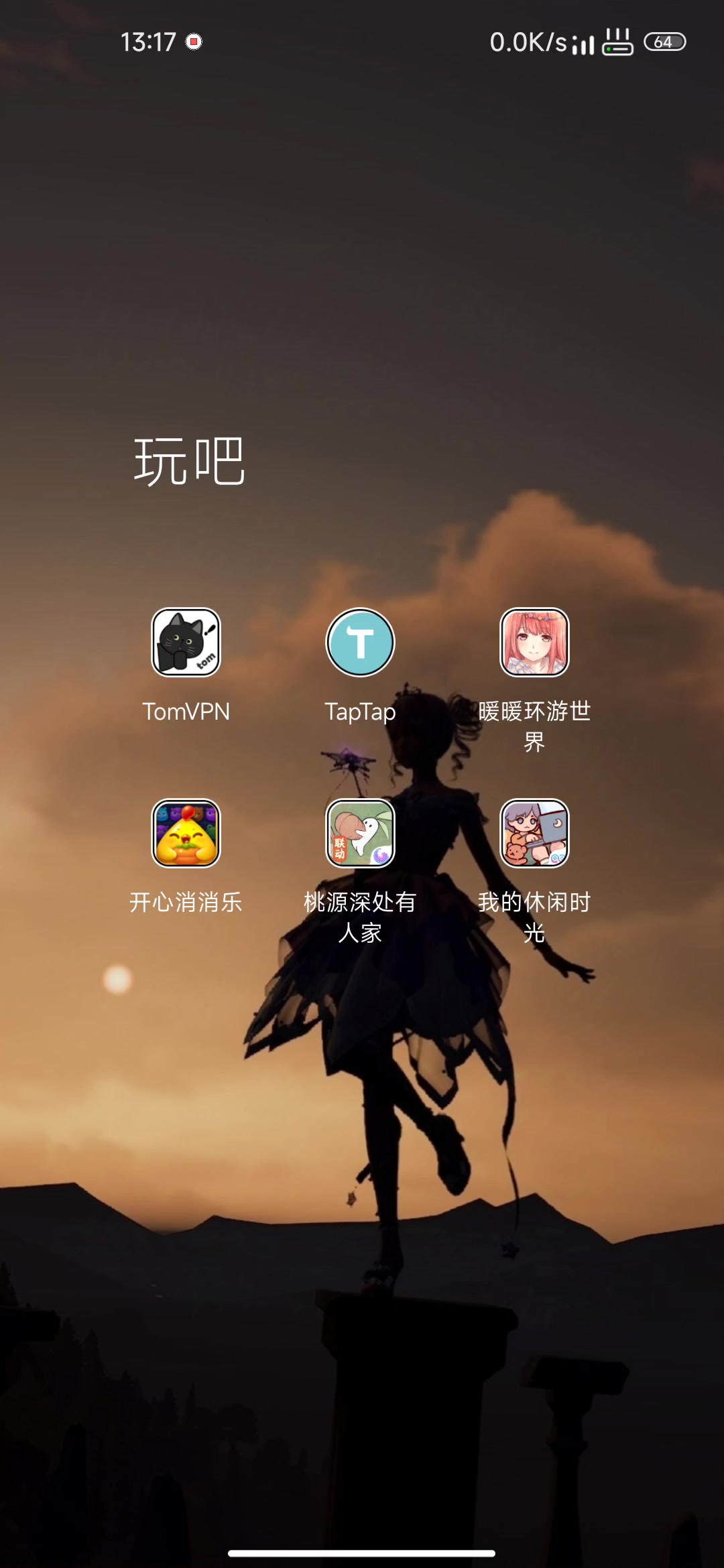
Task: Launch 我的休闲时光
Action: pyautogui.click(x=534, y=833)
